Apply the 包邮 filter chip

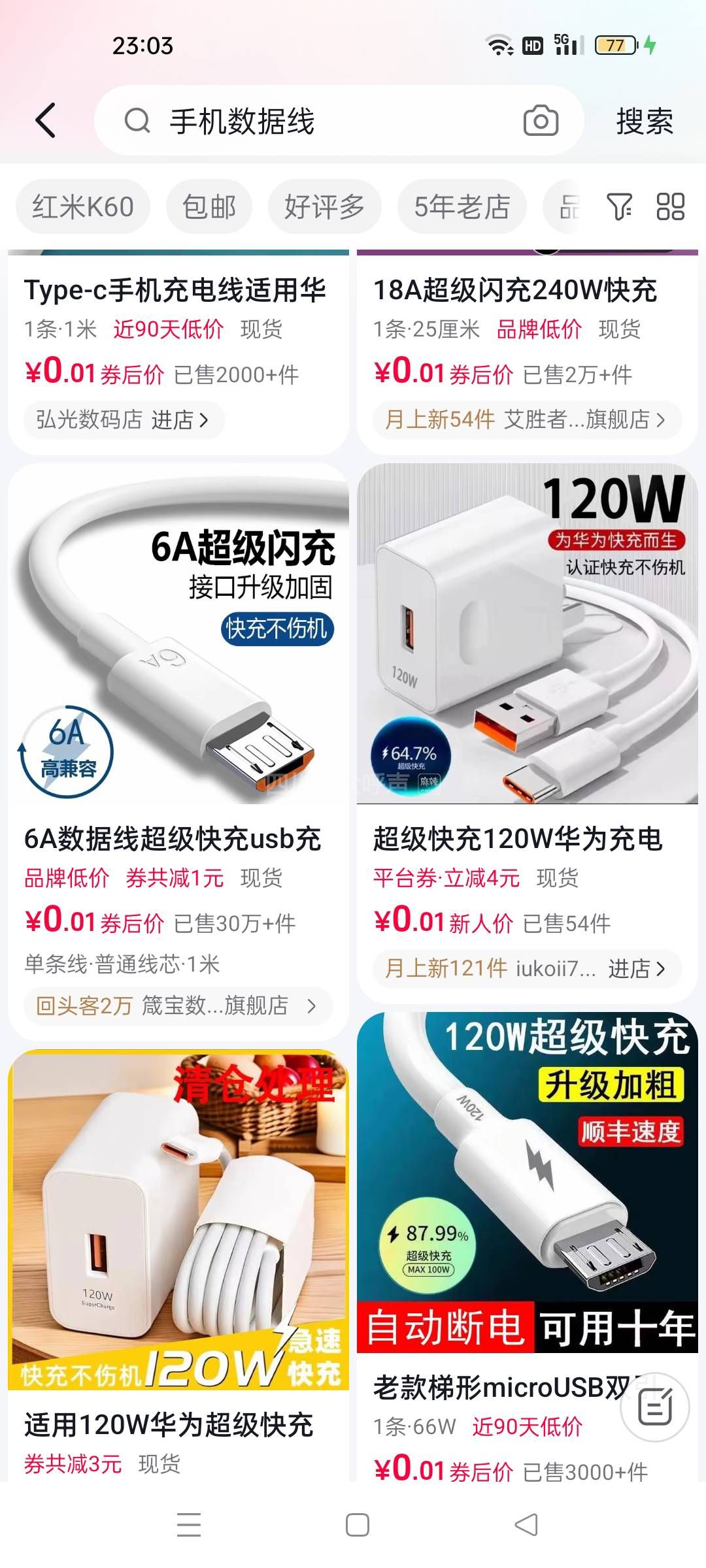coord(209,207)
